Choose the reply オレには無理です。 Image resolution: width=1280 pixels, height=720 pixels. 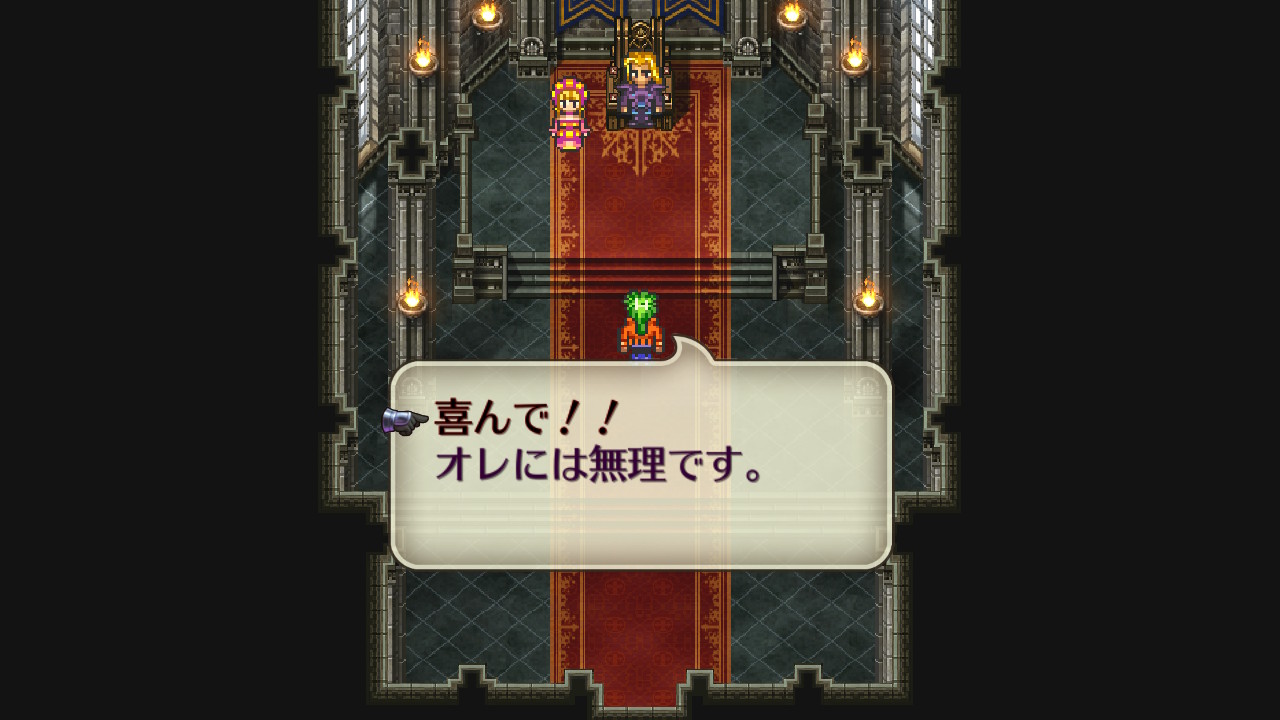600,465
